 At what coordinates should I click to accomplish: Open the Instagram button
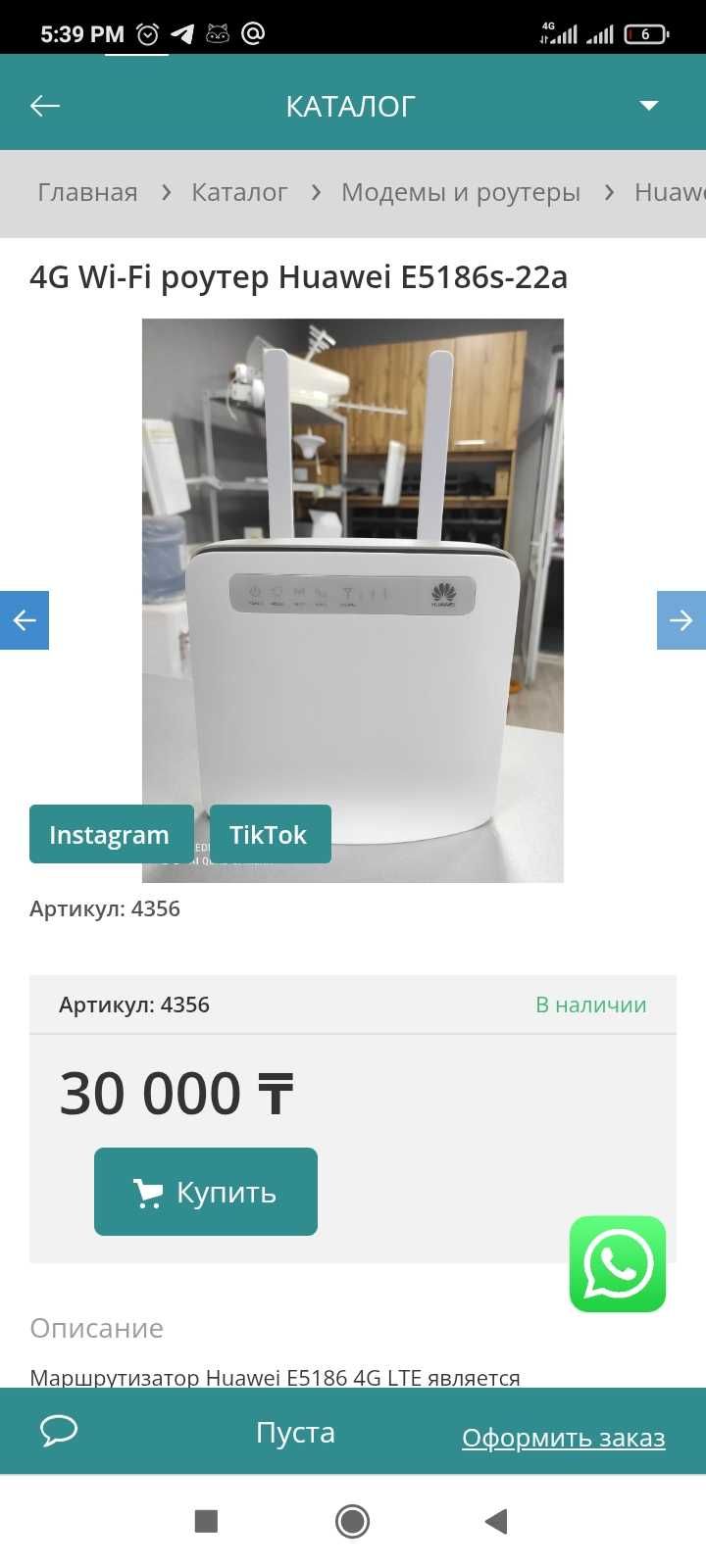[110, 835]
